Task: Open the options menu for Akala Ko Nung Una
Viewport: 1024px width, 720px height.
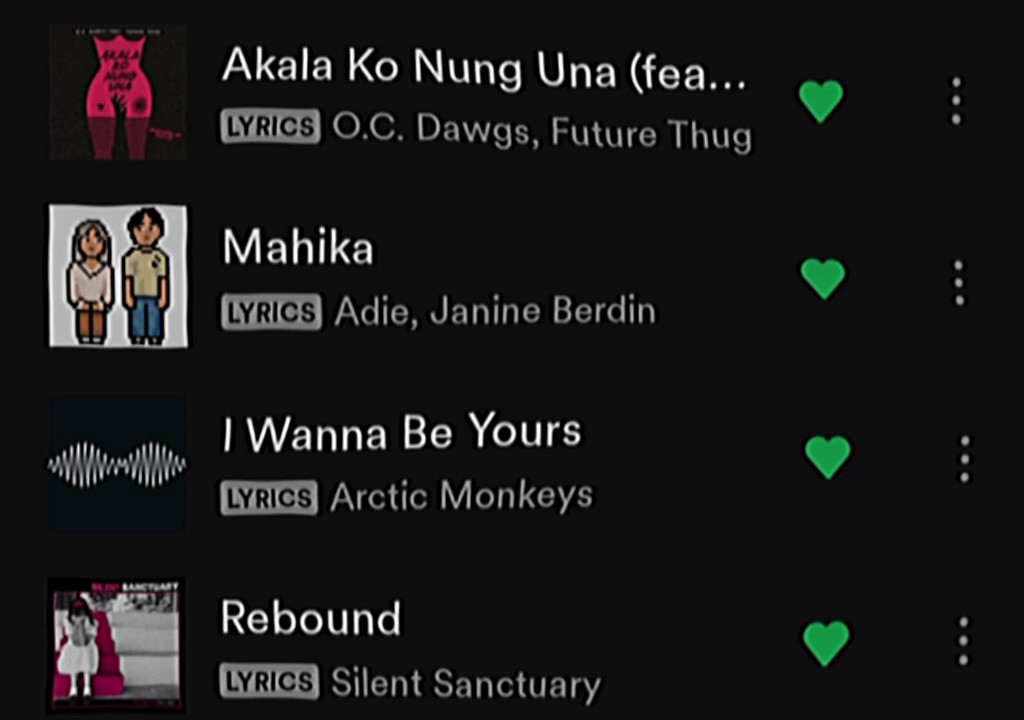Action: click(x=955, y=101)
